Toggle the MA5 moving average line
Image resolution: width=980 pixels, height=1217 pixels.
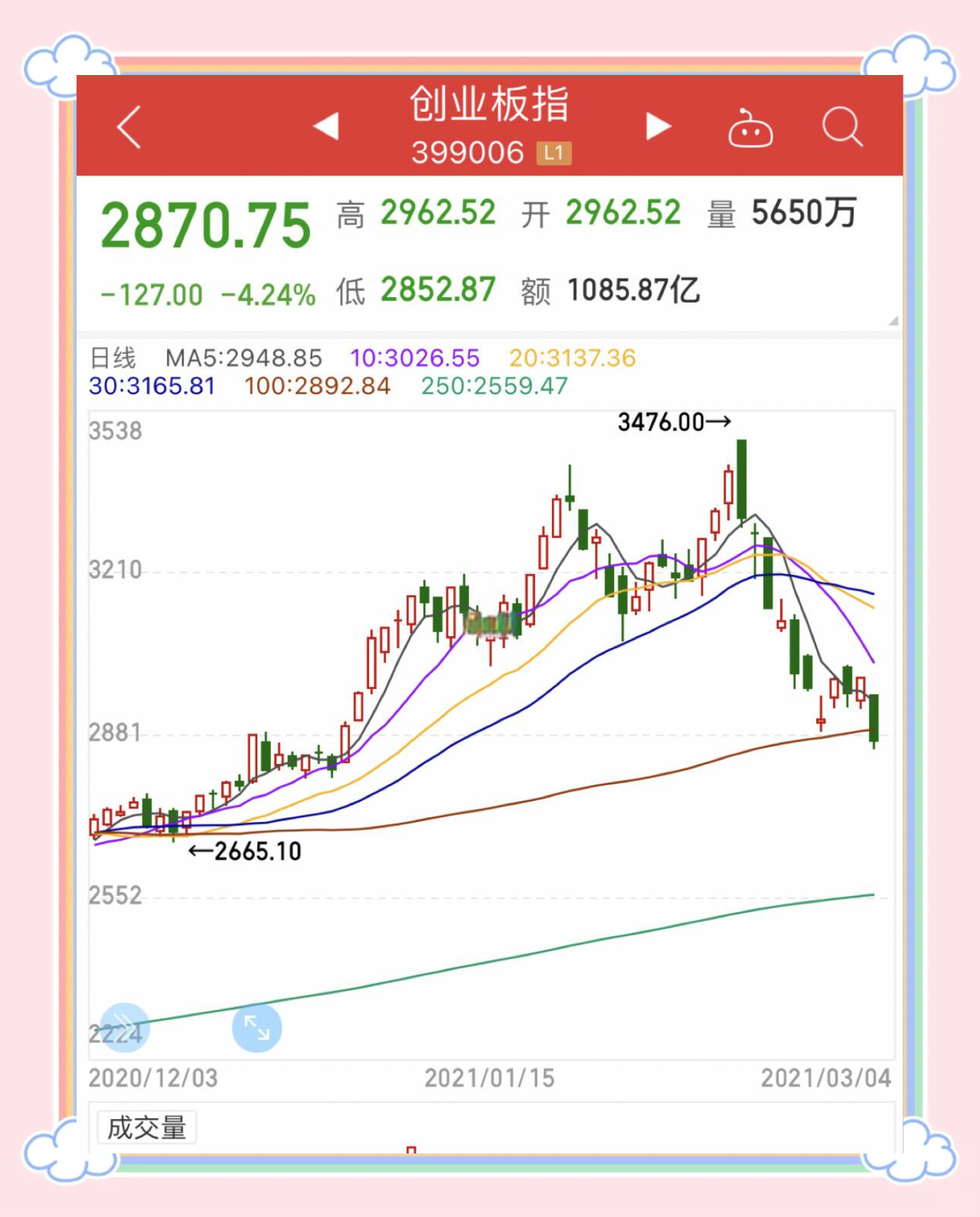(243, 357)
